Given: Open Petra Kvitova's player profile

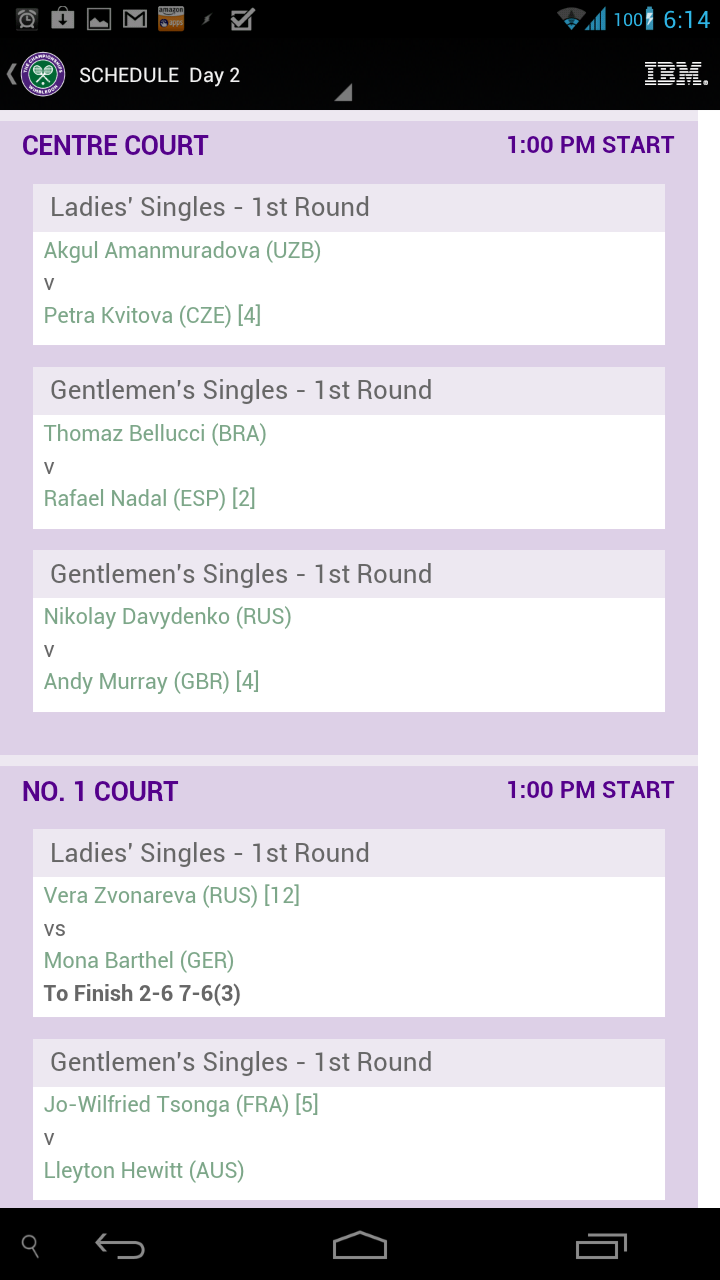Looking at the screenshot, I should [x=152, y=316].
